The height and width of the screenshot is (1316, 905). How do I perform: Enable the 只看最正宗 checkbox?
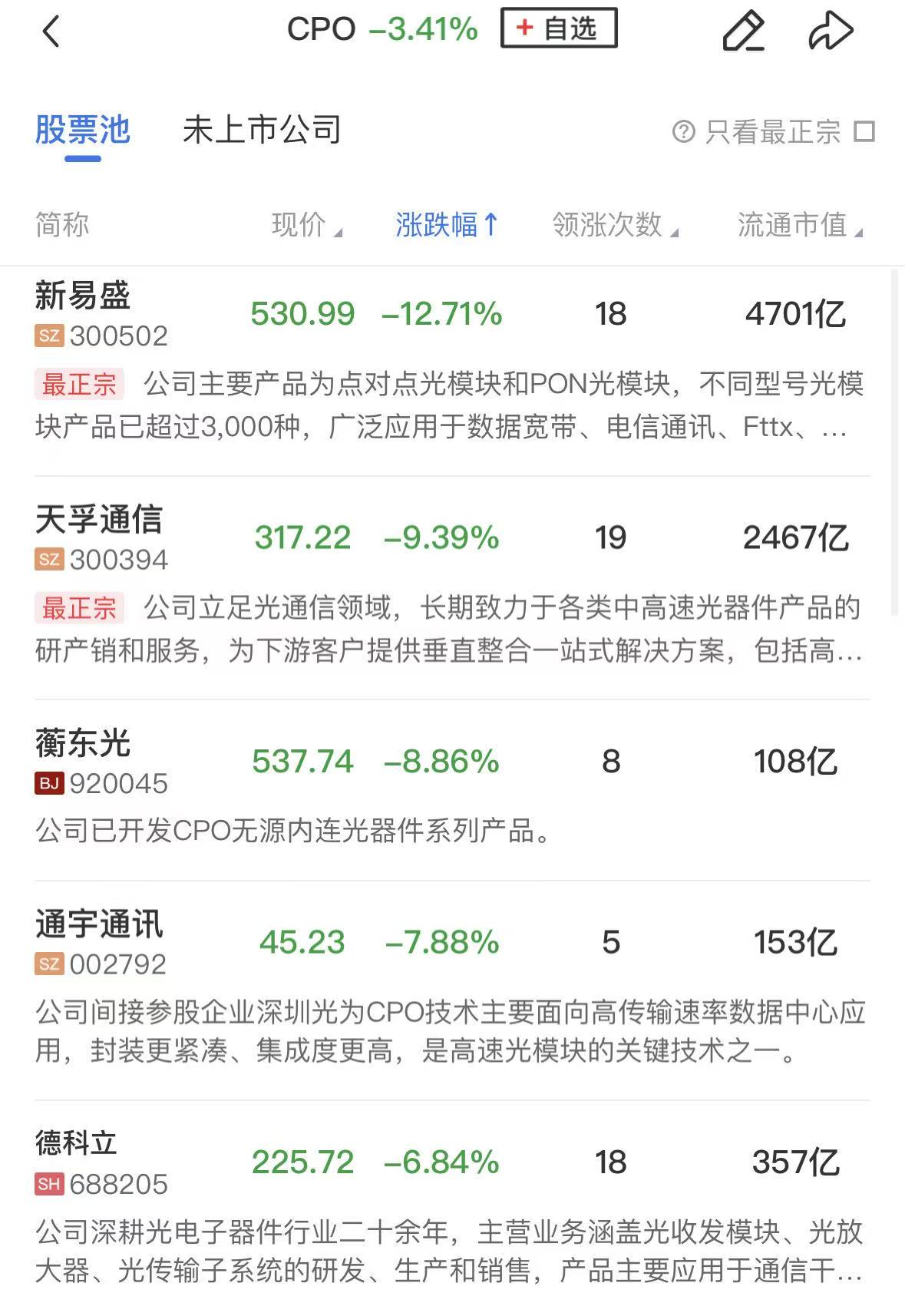pos(865,131)
